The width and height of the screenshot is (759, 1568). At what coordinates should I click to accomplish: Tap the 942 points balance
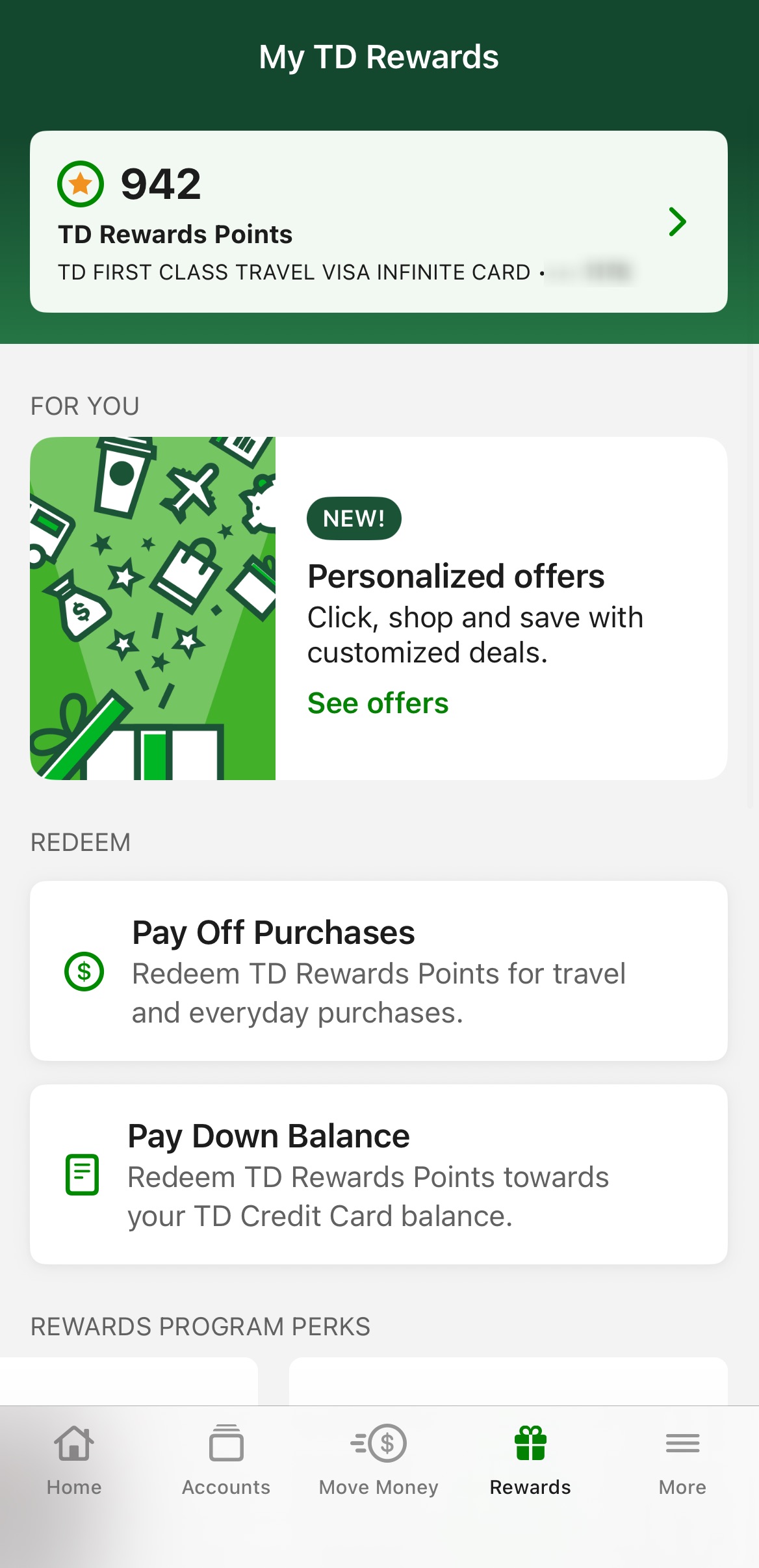coord(159,184)
